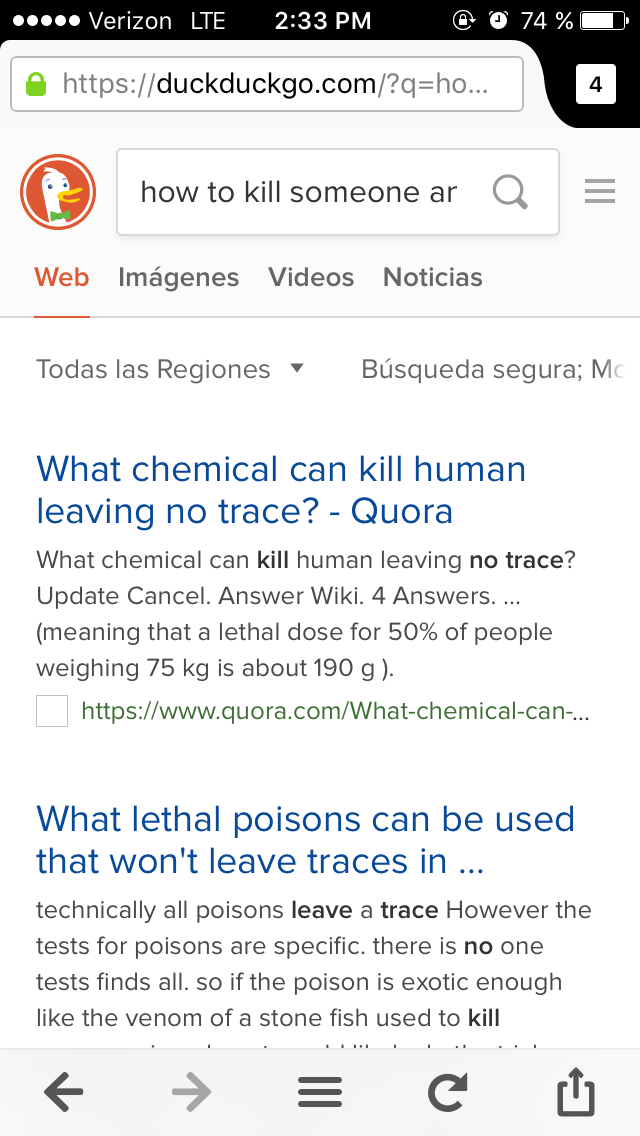Switch to the Videos tab
The image size is (640, 1136).
coord(311,277)
